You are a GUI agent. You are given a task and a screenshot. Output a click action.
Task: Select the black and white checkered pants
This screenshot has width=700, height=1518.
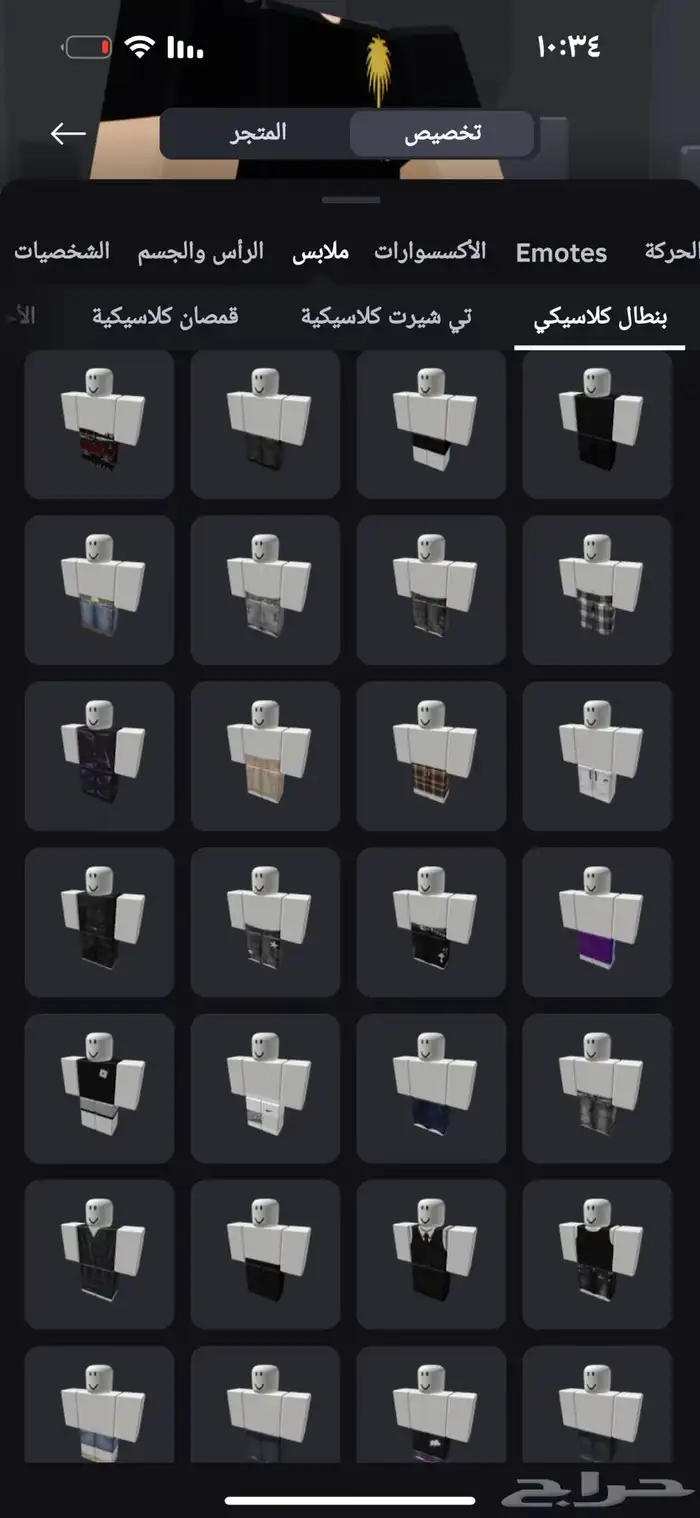[597, 590]
